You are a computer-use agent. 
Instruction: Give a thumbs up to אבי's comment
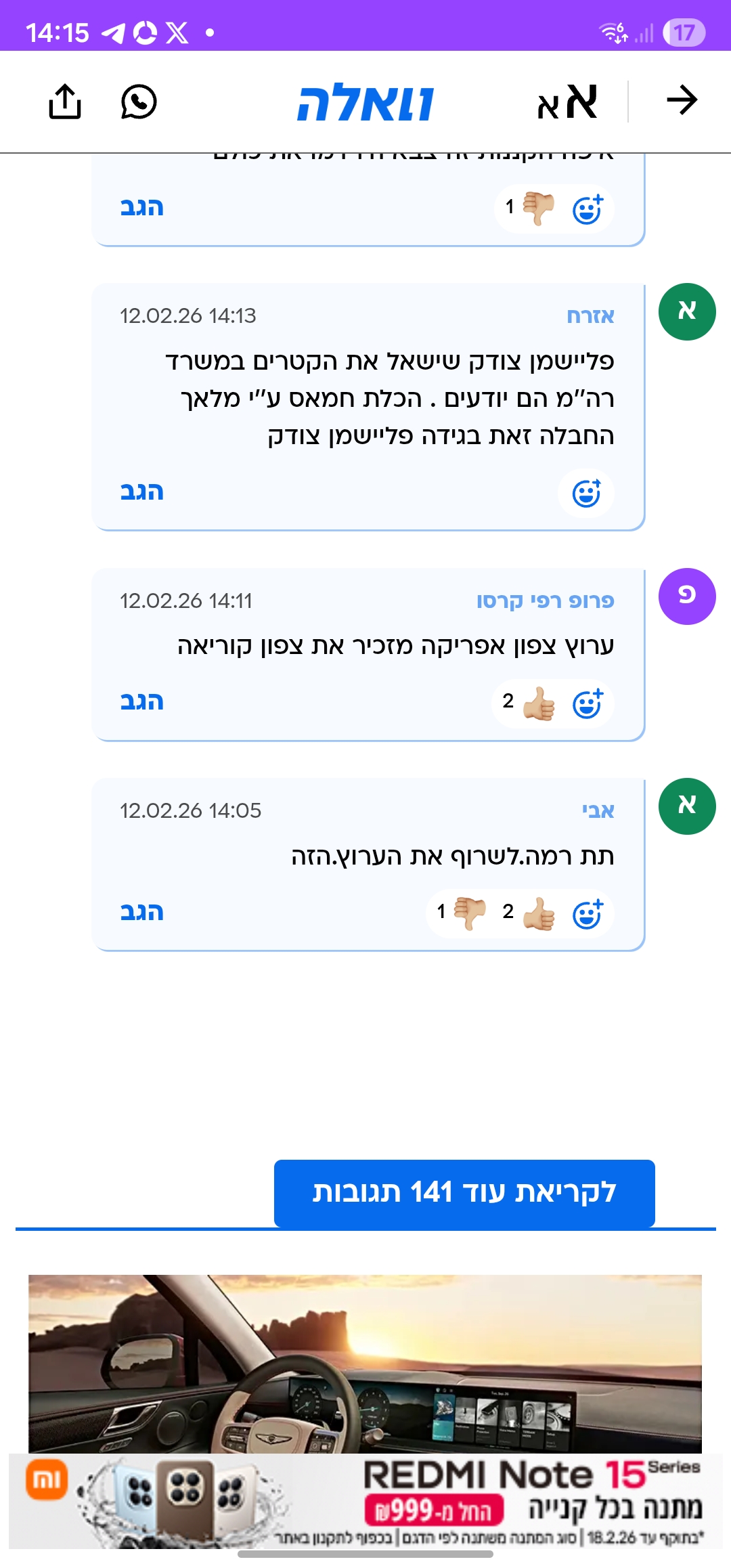click(x=538, y=914)
